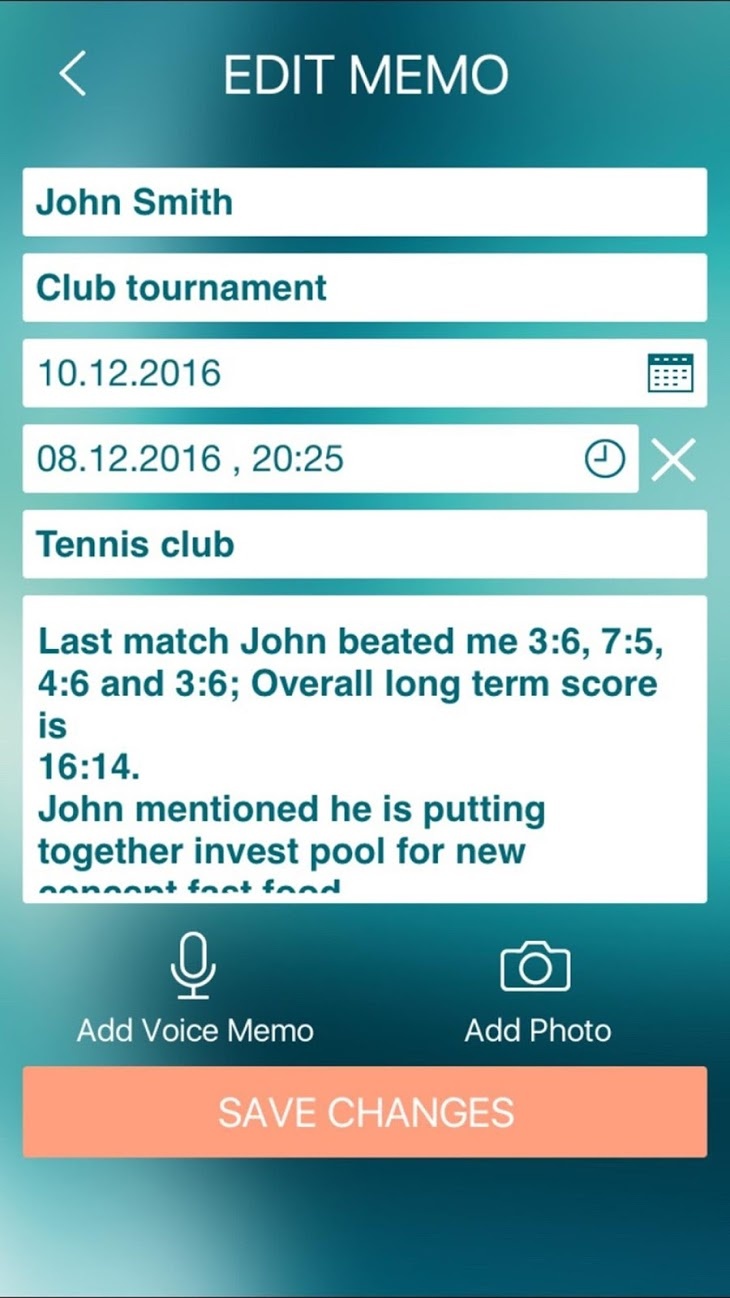Edit the Club tournament field
The image size is (730, 1298).
tap(365, 288)
